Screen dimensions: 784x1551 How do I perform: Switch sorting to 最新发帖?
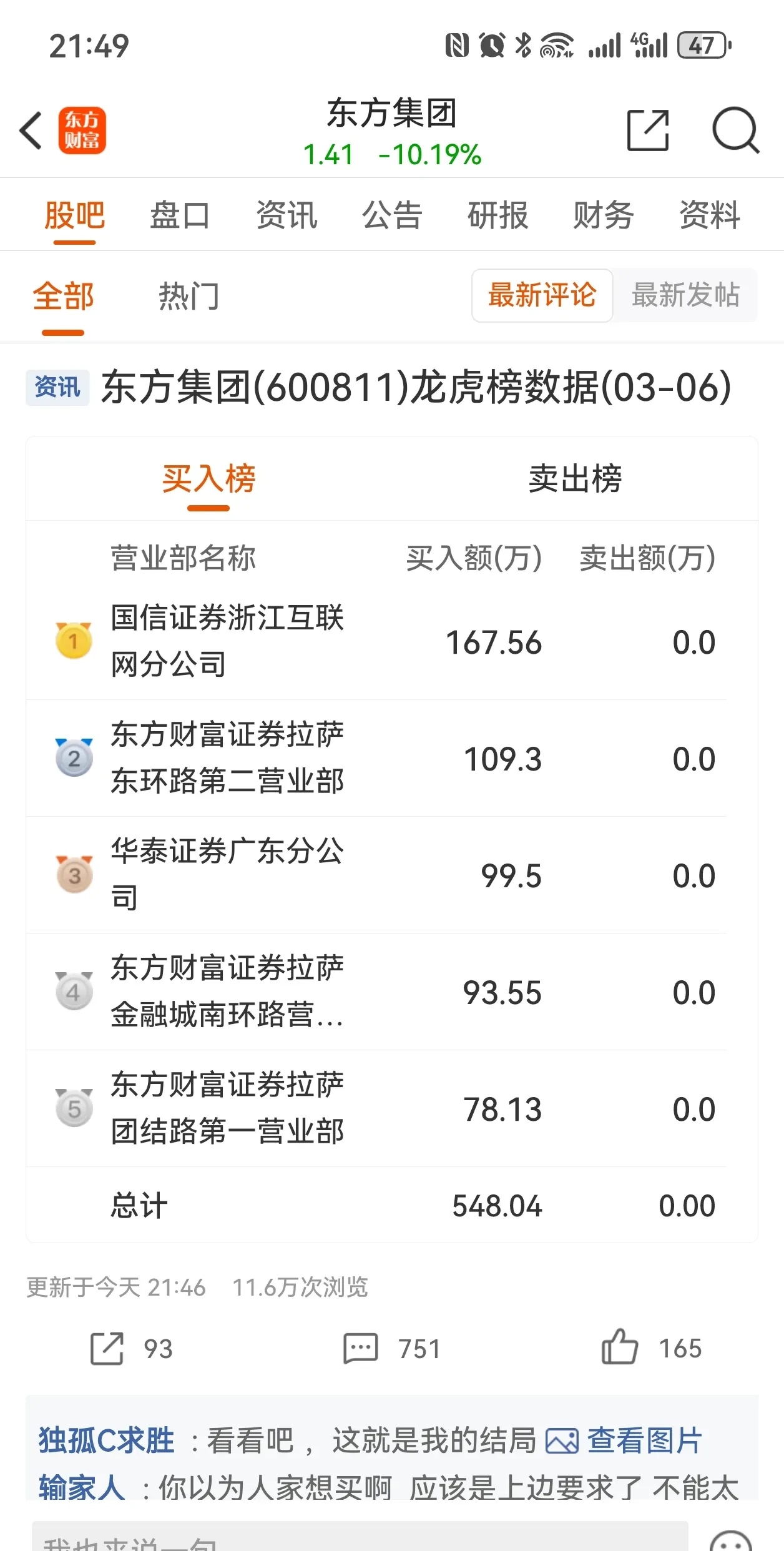(x=687, y=296)
